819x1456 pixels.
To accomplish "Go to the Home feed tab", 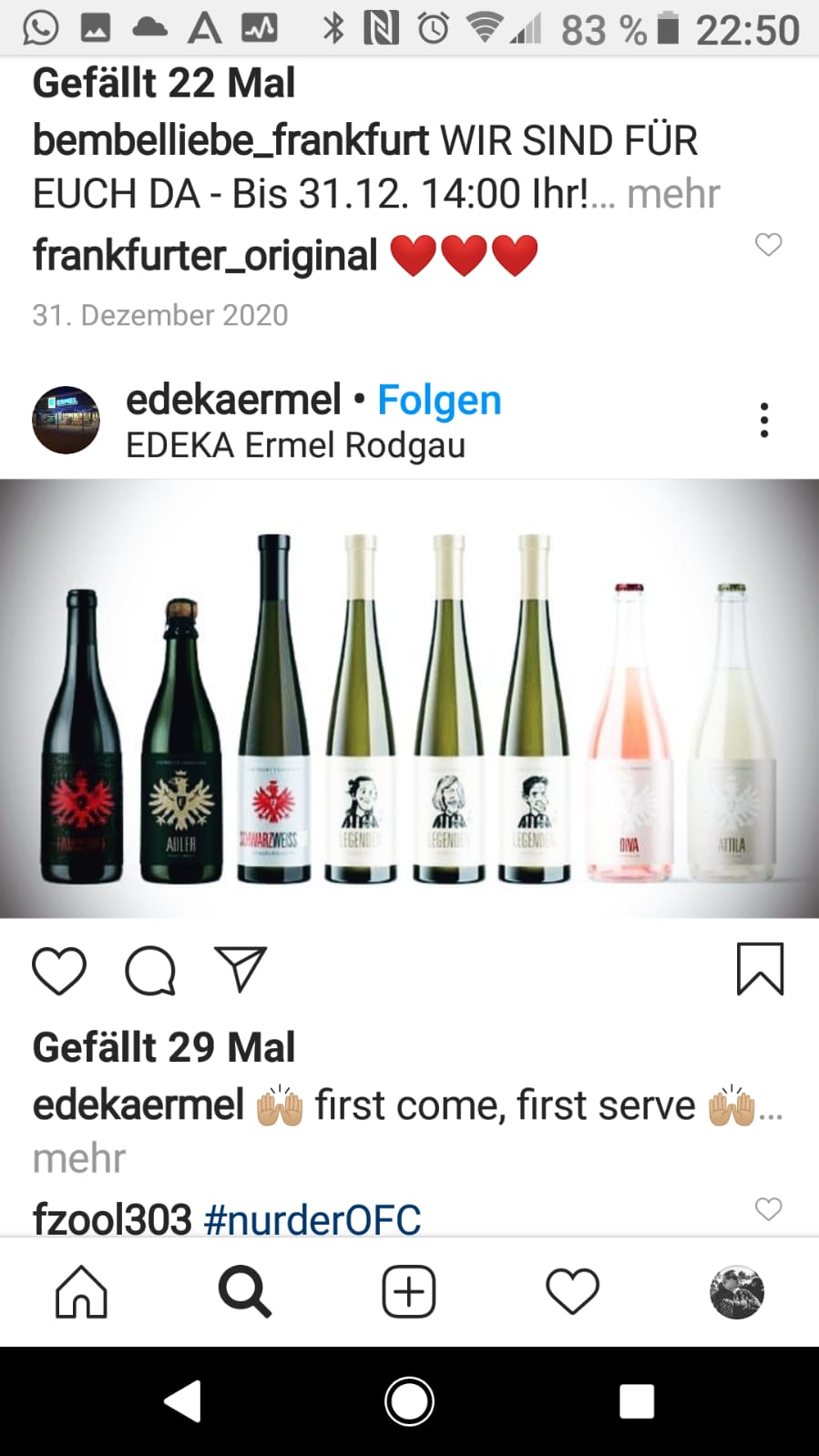I will click(81, 1292).
